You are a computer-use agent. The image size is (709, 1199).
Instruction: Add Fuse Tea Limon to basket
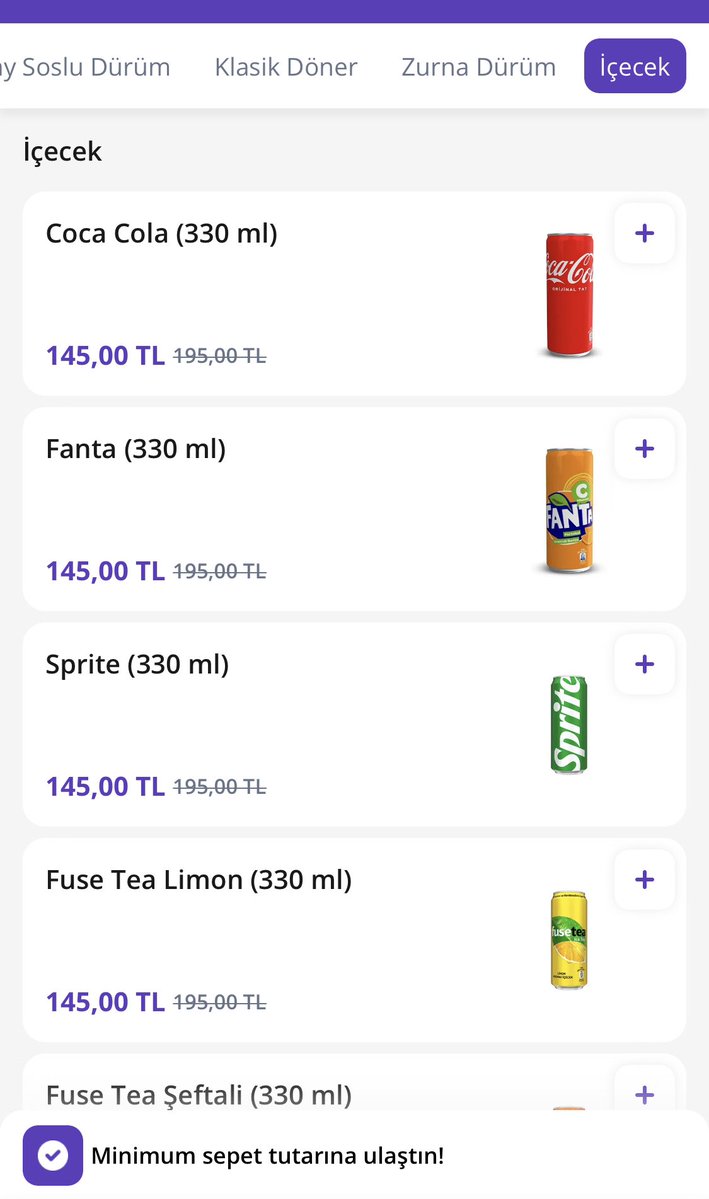pyautogui.click(x=645, y=880)
